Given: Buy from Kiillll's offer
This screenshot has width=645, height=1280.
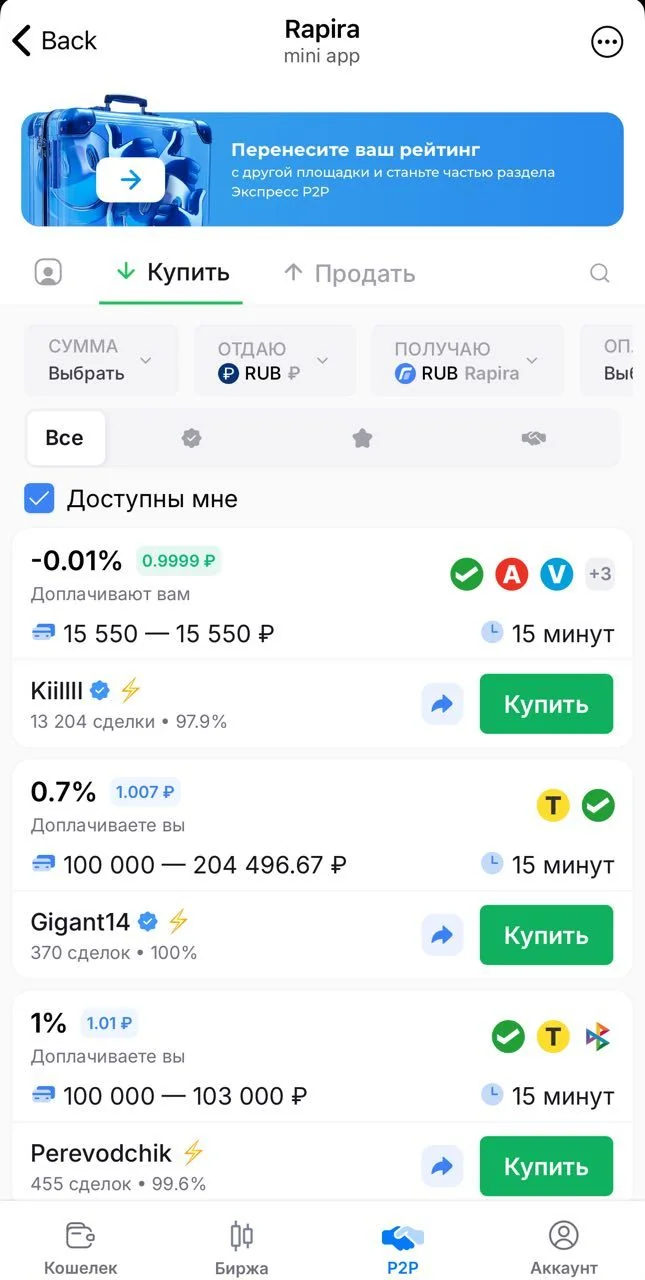Looking at the screenshot, I should 546,704.
